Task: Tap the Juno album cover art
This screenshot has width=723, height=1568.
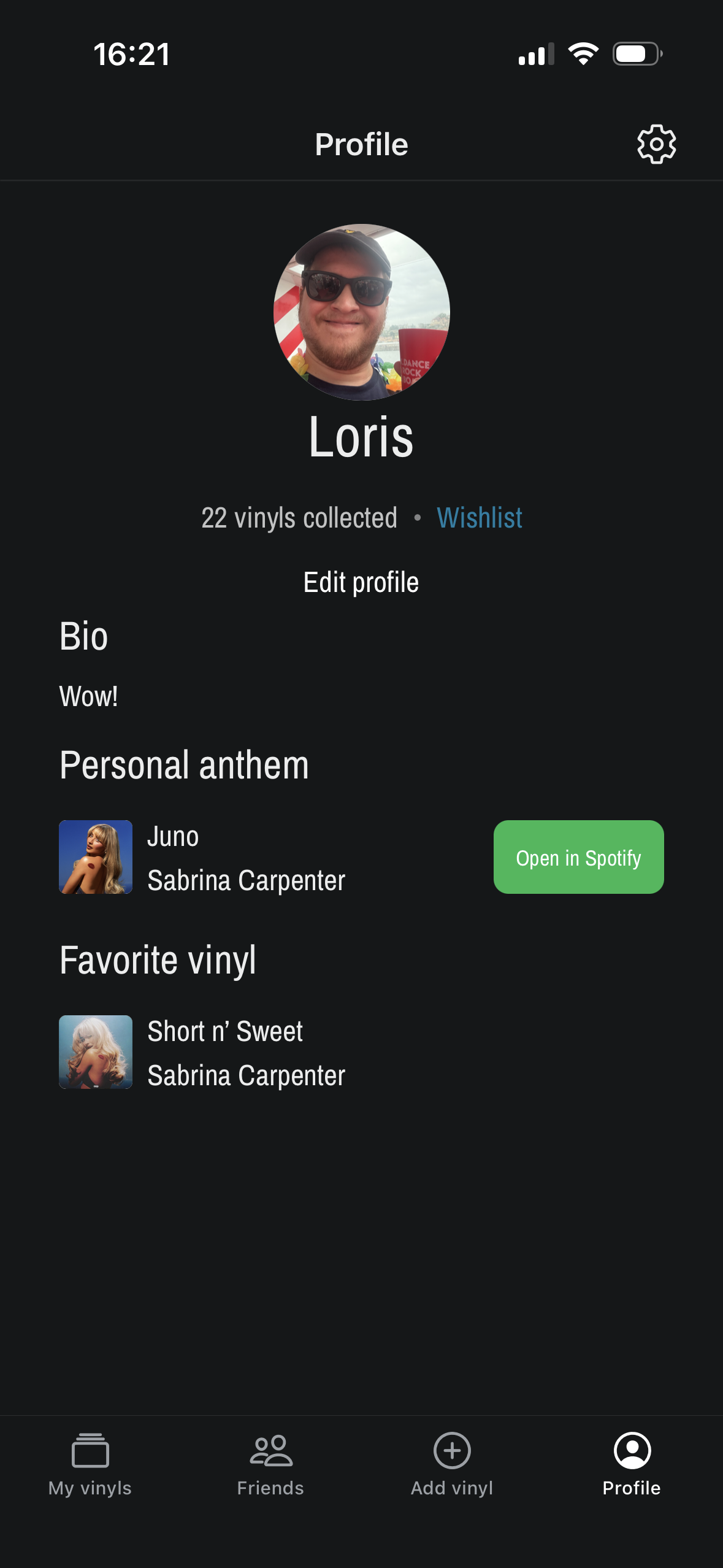Action: click(96, 857)
